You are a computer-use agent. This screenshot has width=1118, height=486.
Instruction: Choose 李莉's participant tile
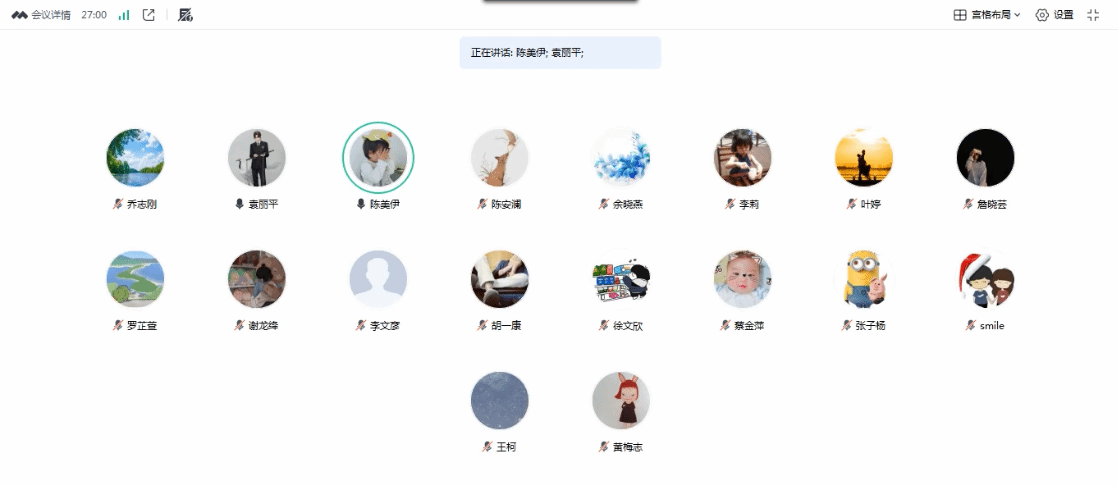(x=743, y=158)
